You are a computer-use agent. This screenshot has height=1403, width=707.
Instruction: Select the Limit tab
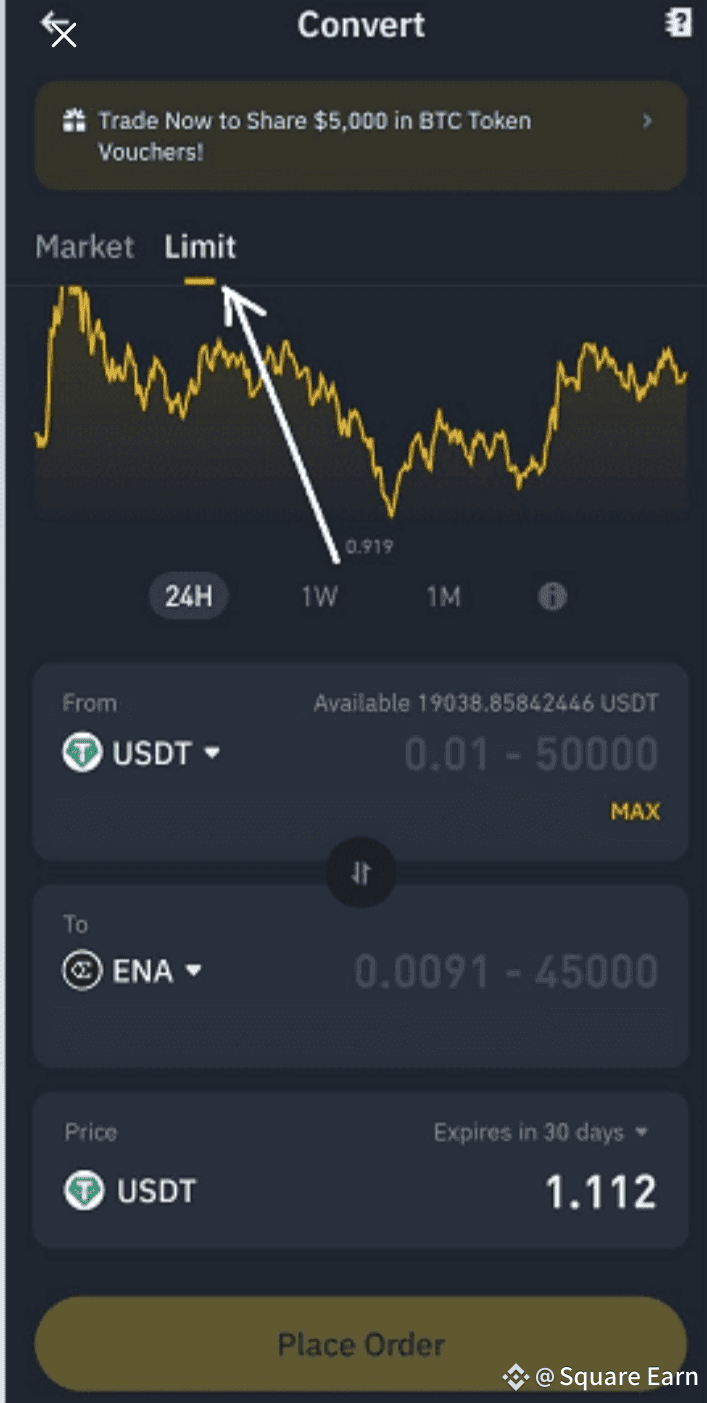200,246
